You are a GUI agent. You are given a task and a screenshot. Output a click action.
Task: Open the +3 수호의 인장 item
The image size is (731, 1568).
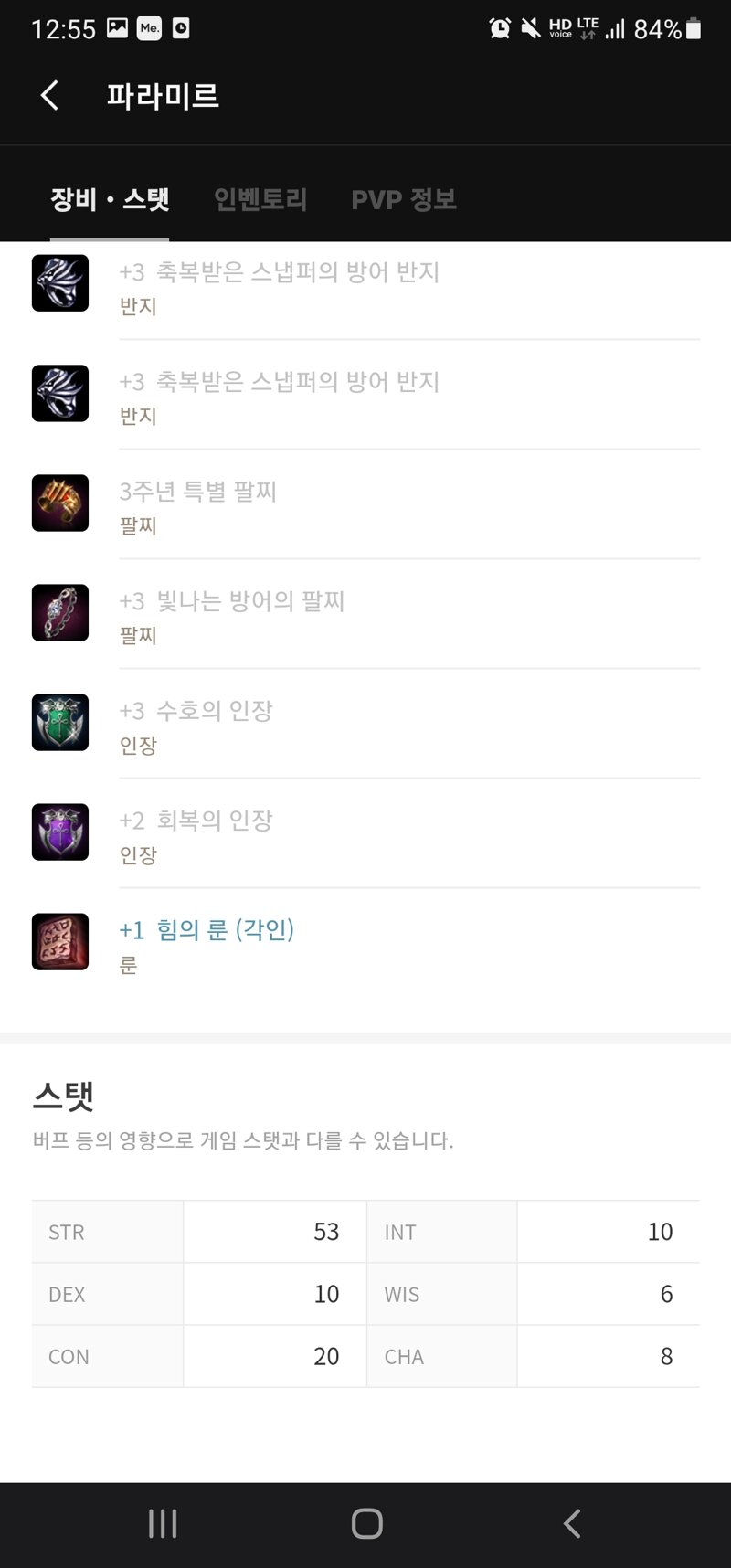[365, 724]
